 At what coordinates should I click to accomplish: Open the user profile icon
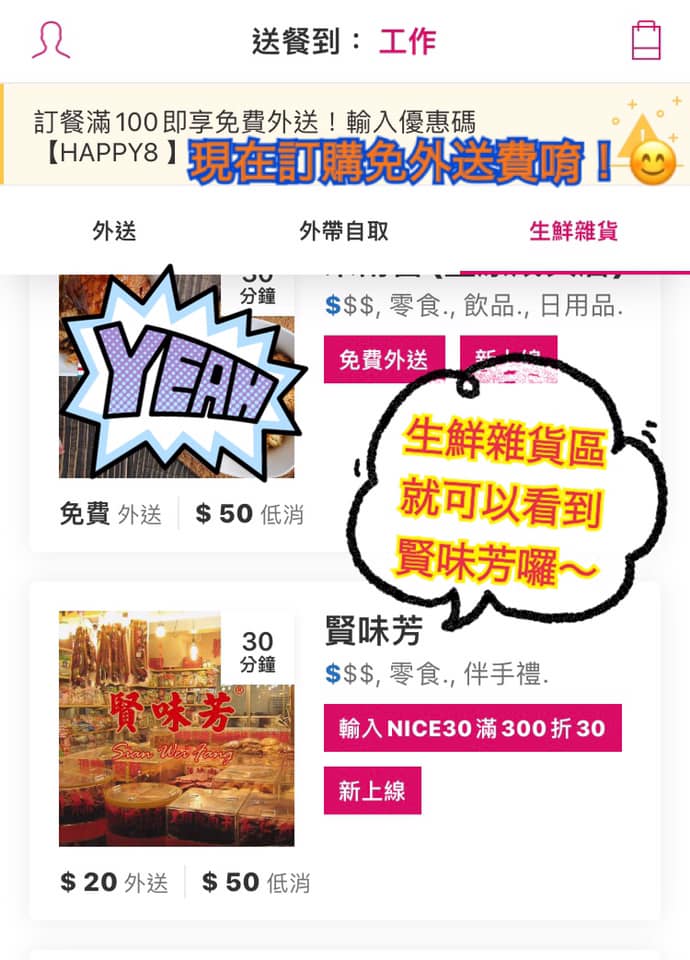tap(51, 40)
